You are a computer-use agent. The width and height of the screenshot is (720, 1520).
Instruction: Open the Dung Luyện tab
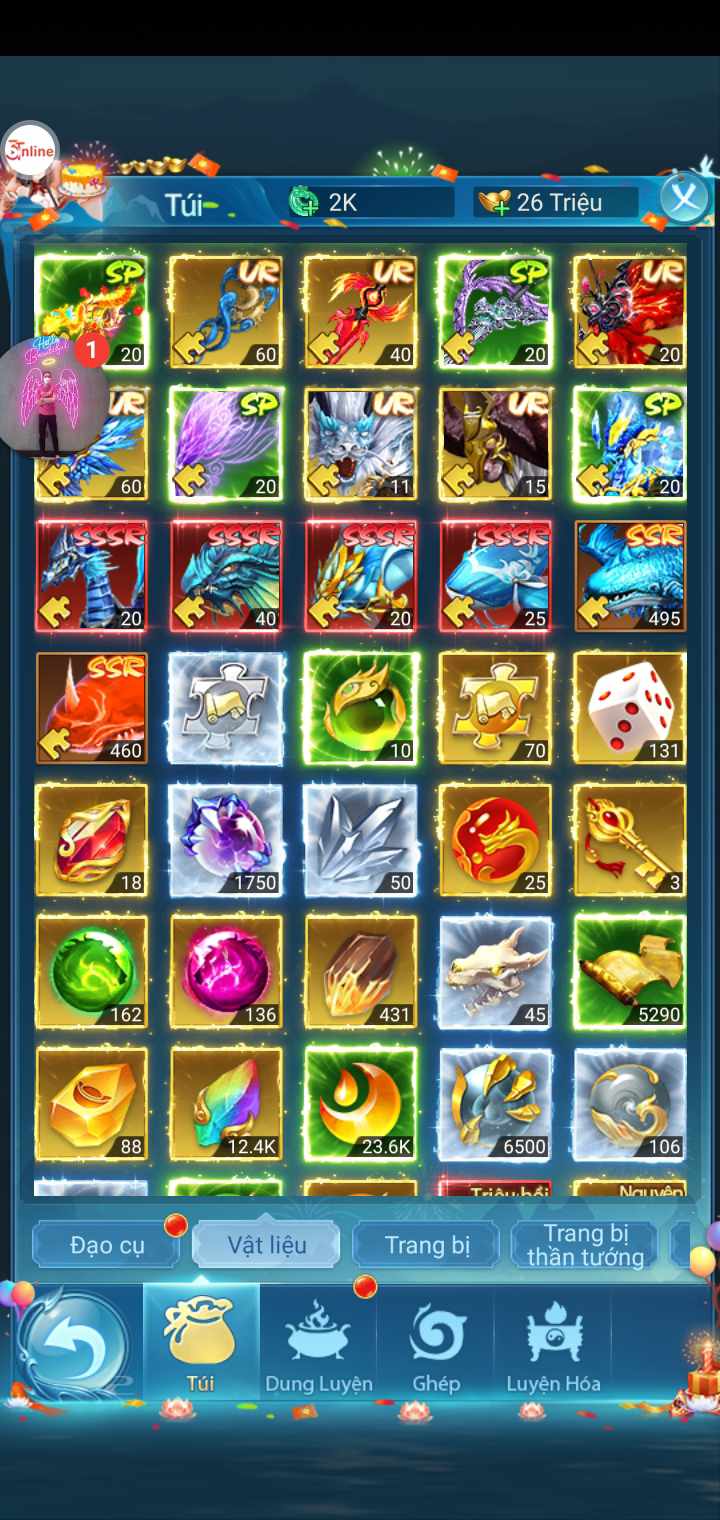[318, 1343]
